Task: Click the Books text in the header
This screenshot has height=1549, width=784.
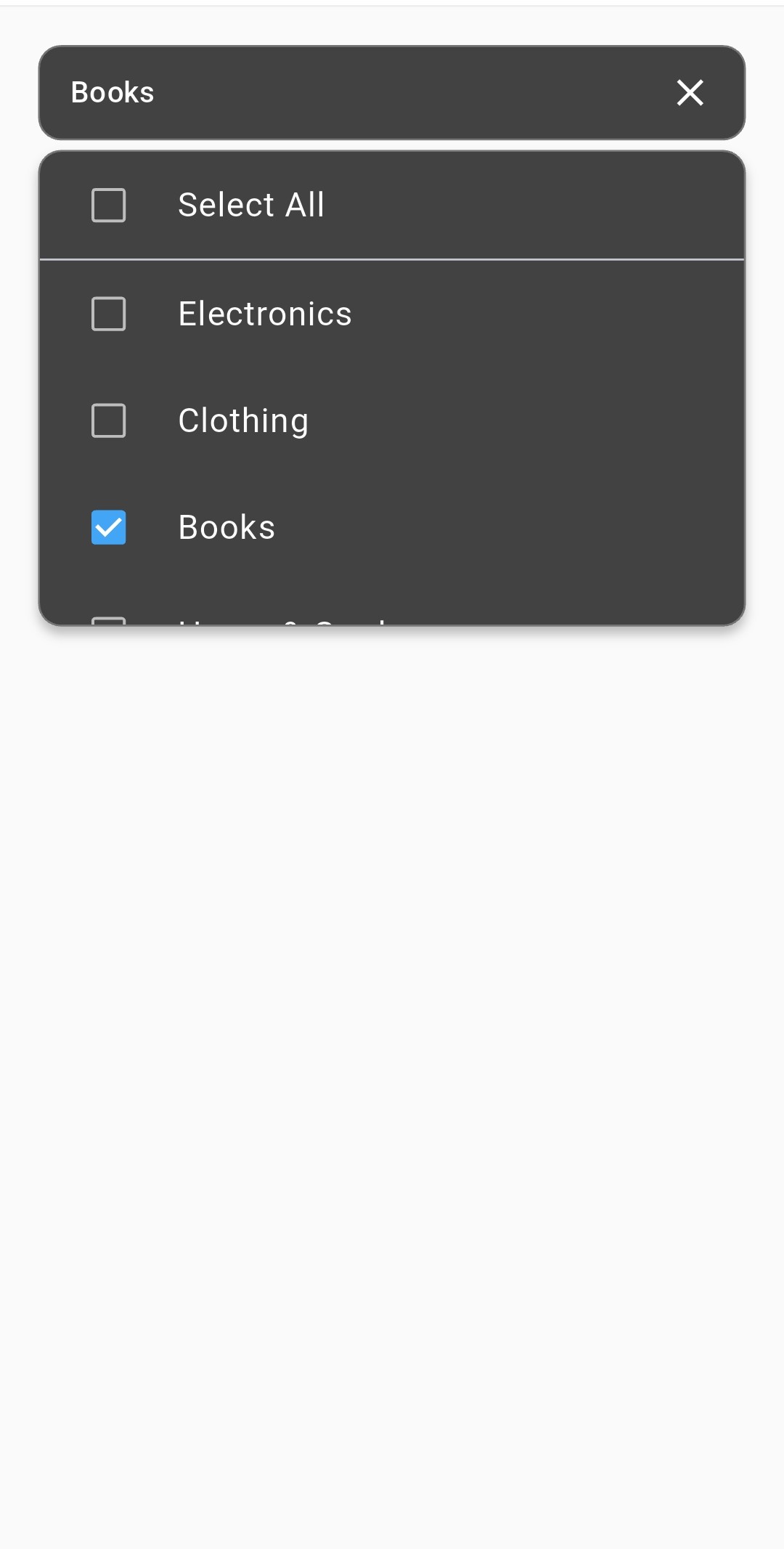Action: click(x=113, y=92)
